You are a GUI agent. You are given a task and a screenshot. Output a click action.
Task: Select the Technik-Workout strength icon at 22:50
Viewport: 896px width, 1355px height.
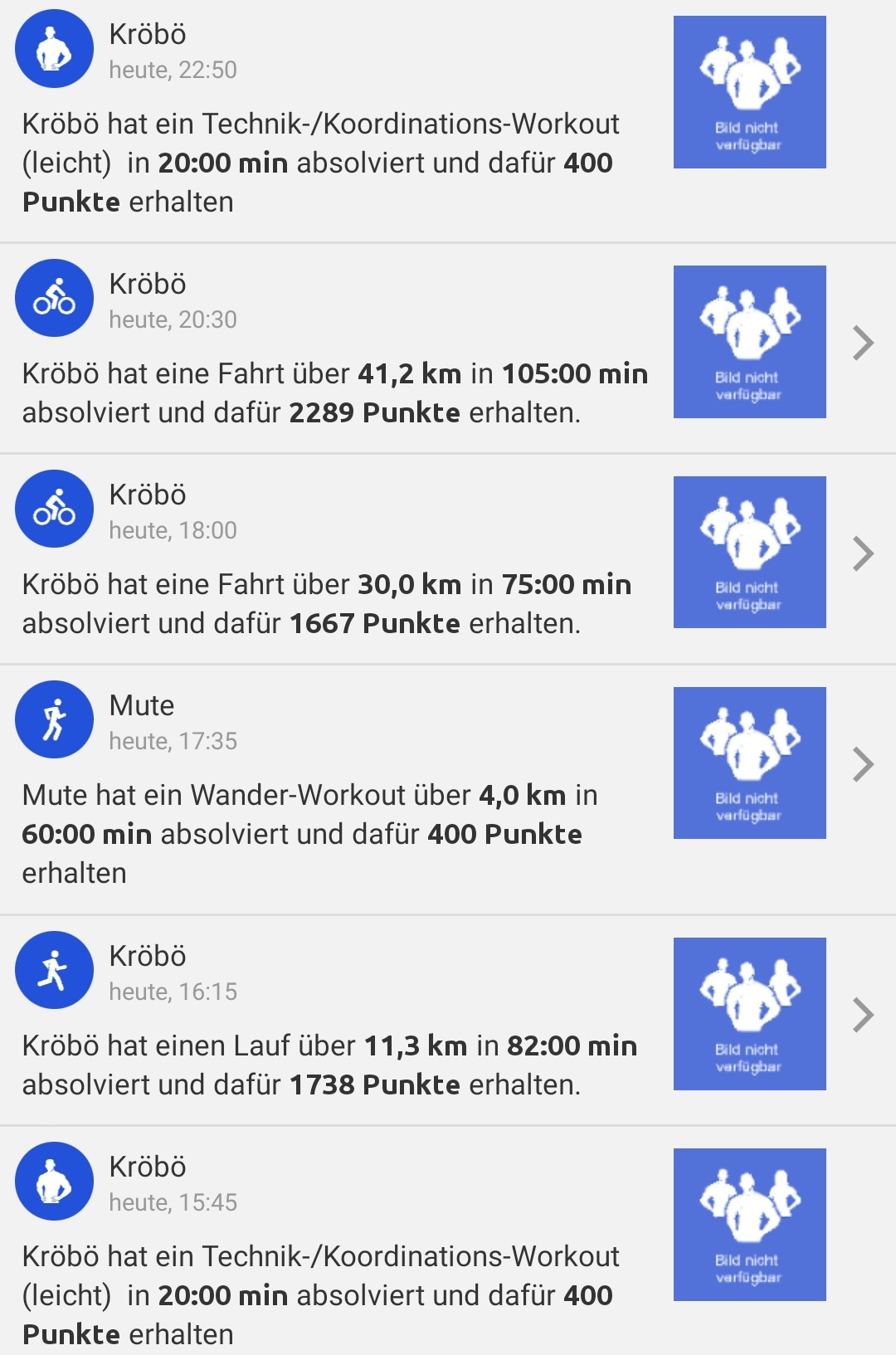54,48
